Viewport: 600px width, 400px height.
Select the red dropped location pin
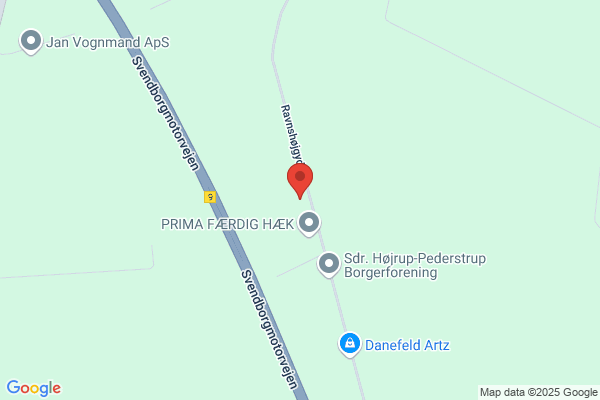point(300,180)
